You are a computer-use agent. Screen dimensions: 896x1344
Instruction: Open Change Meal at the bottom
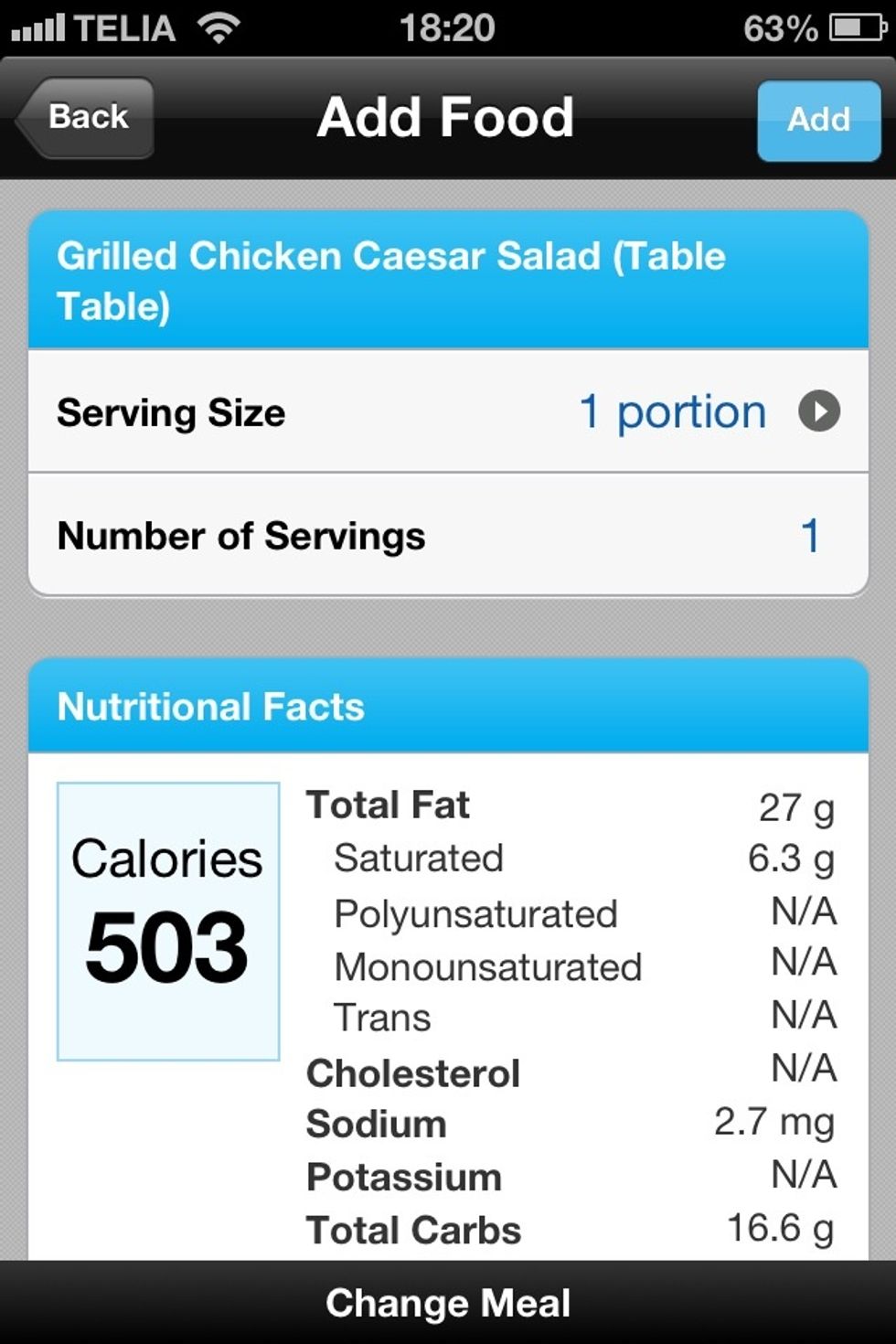click(448, 1302)
